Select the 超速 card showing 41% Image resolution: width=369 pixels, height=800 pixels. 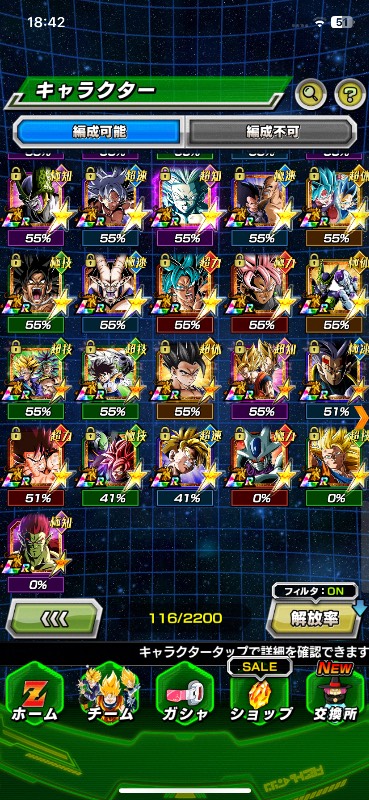186,465
